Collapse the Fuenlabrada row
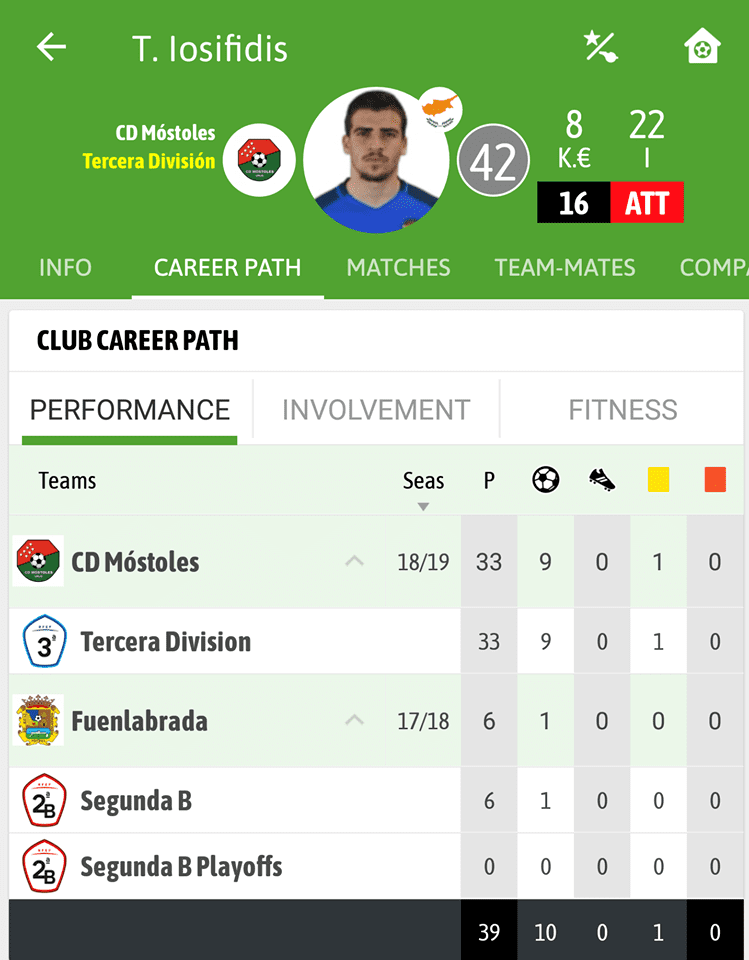The image size is (749, 960). 355,720
